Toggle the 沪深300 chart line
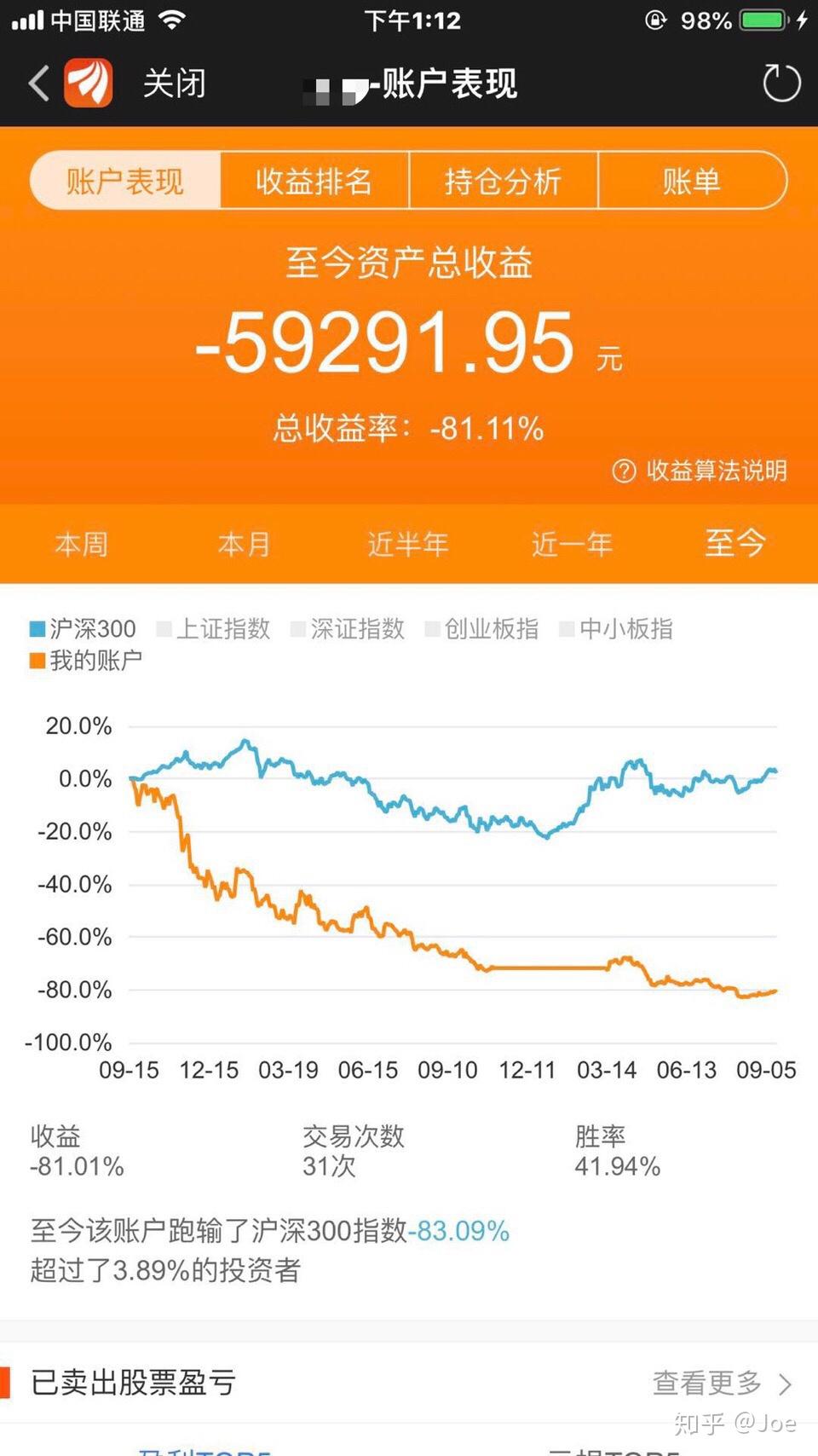Image resolution: width=818 pixels, height=1456 pixels. coord(83,629)
